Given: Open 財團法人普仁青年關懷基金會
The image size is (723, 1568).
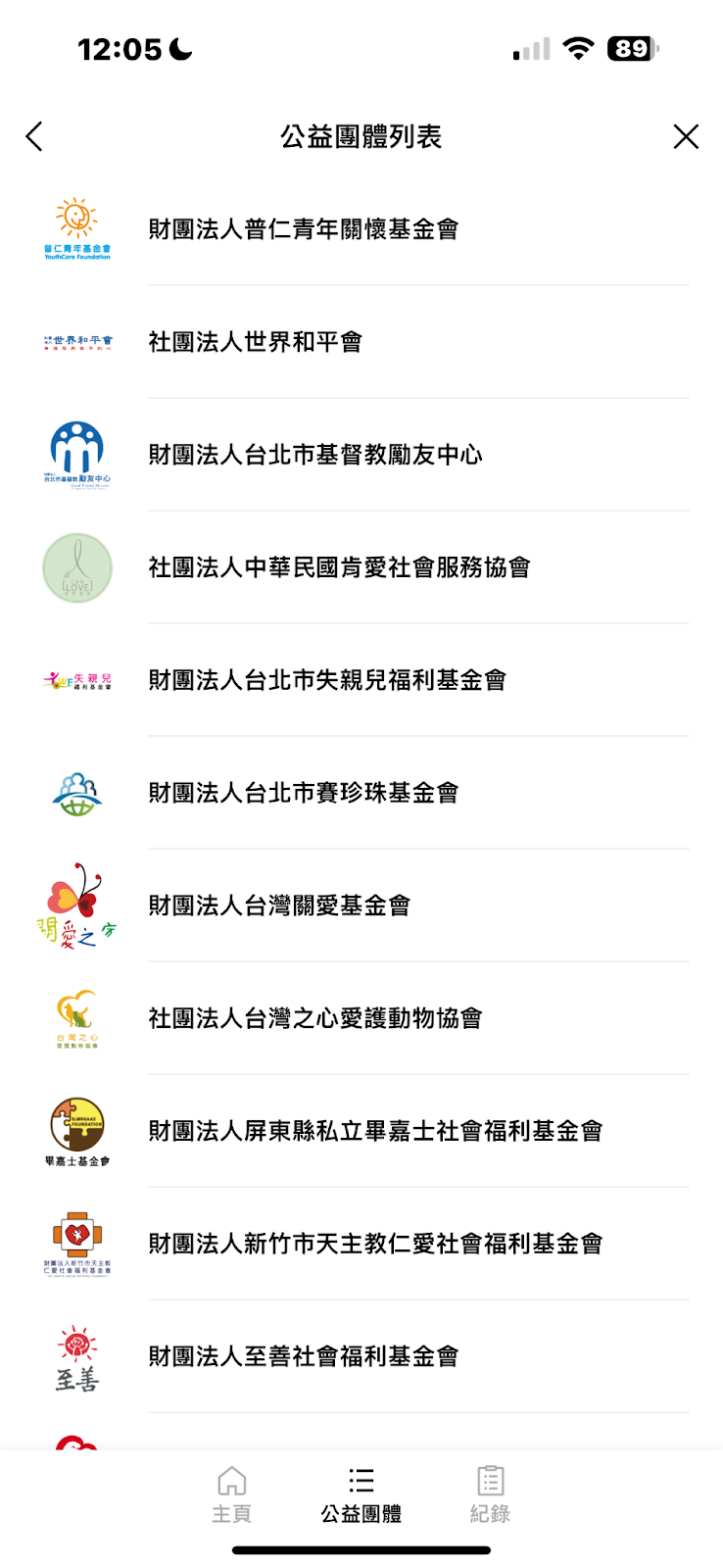Looking at the screenshot, I should point(361,229).
